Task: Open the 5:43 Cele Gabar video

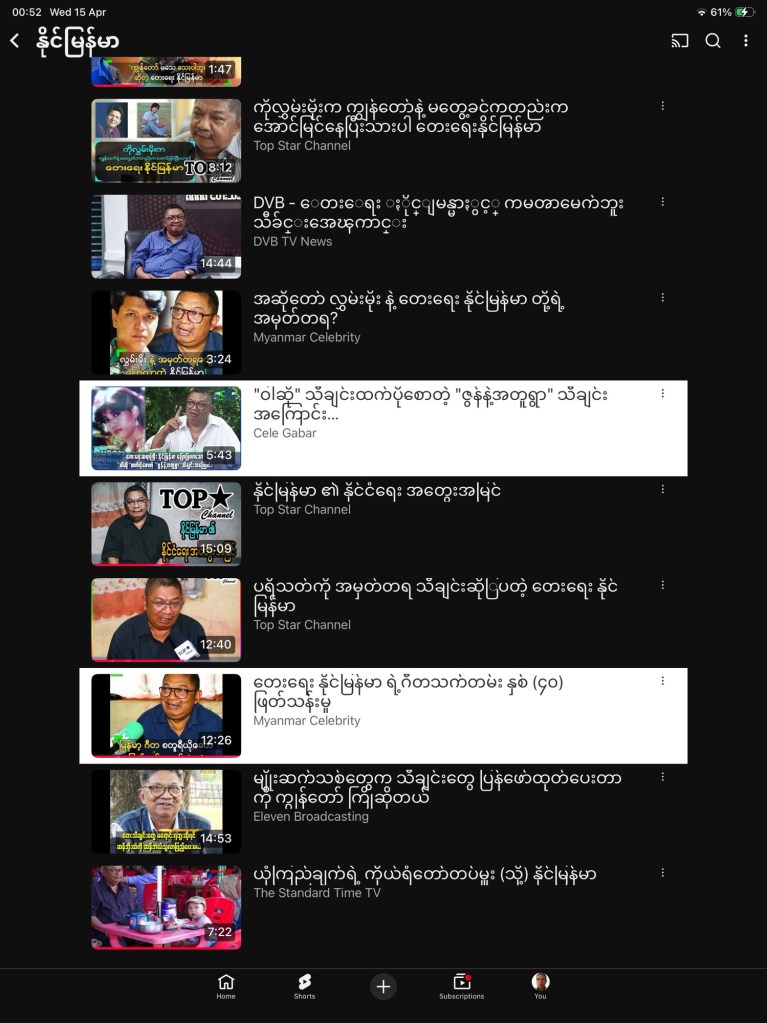Action: click(166, 428)
